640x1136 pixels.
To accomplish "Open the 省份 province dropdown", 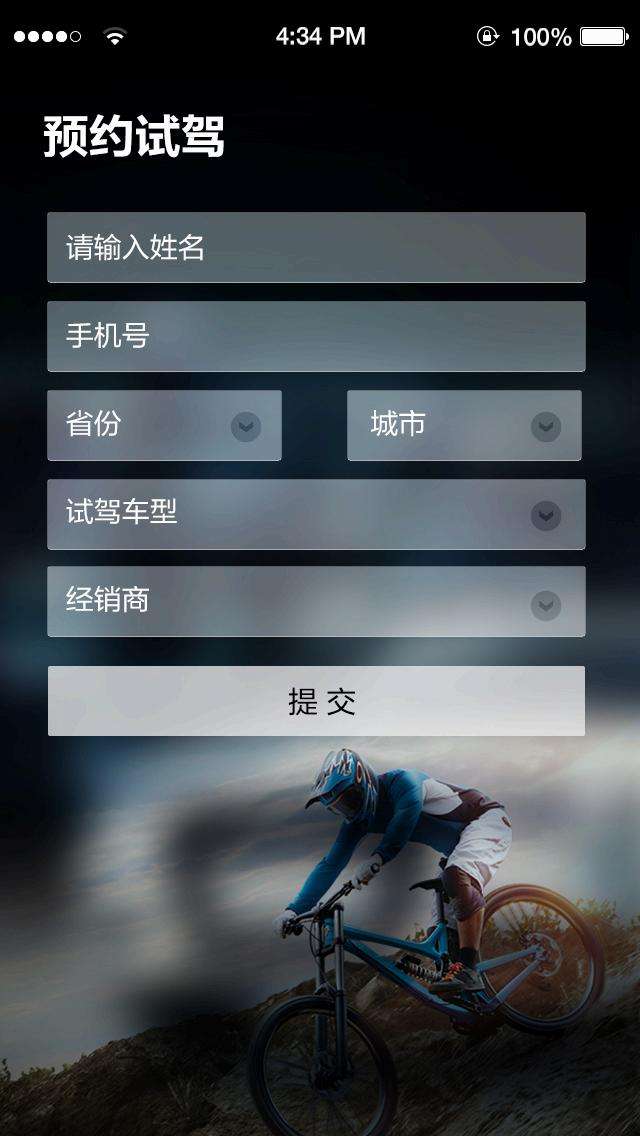I will point(164,425).
